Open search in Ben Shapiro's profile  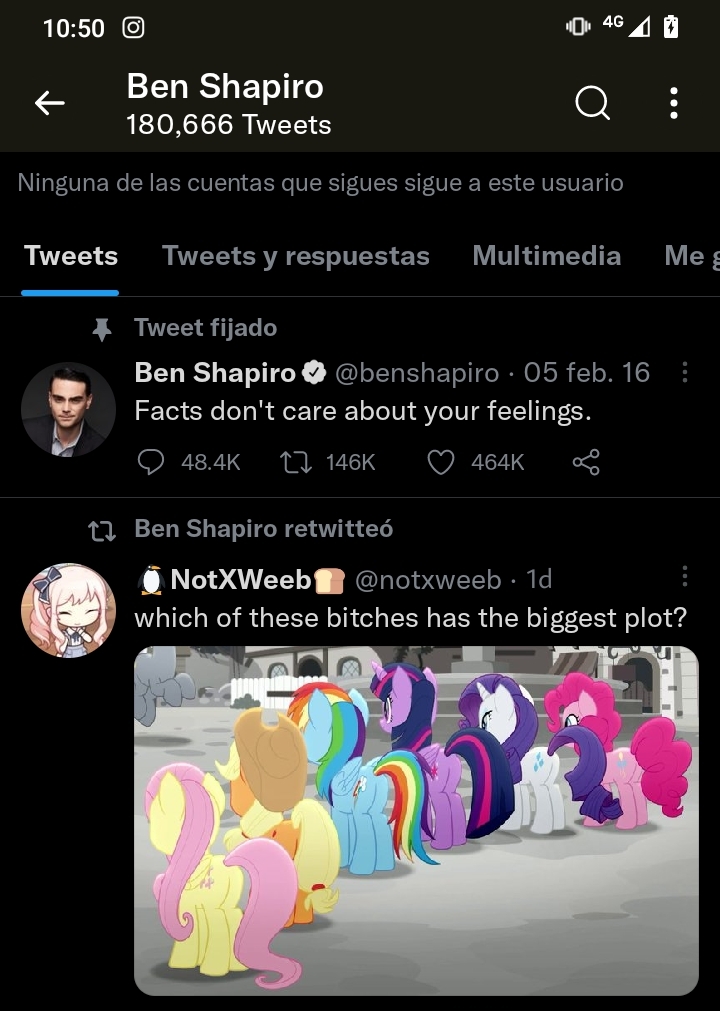pos(592,102)
